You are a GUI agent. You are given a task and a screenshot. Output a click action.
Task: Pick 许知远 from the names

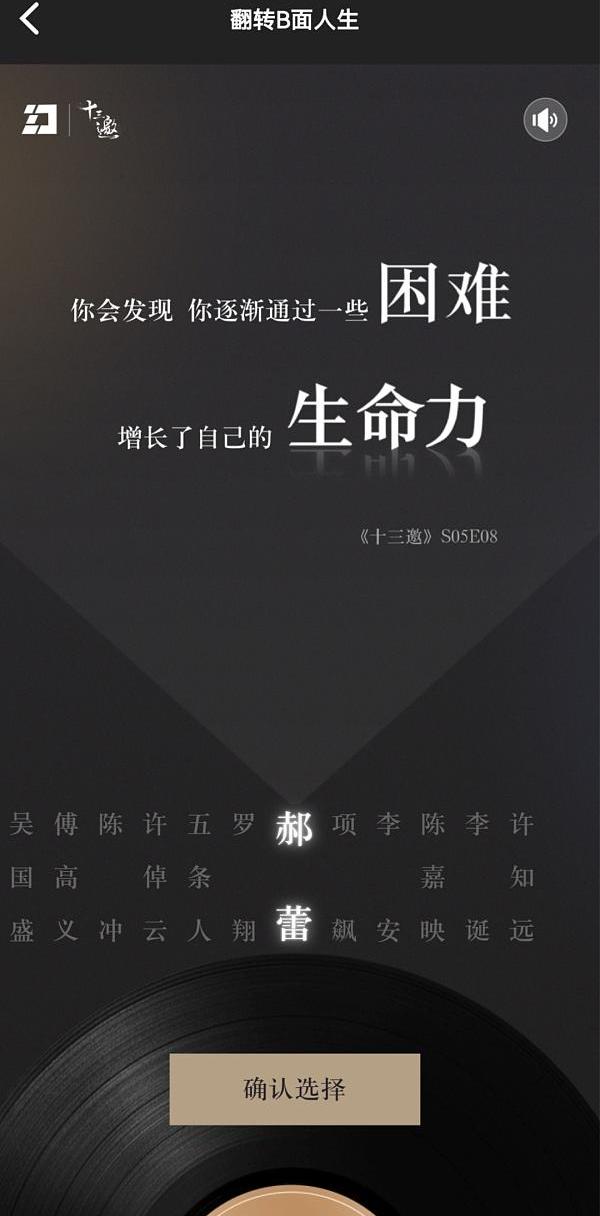(x=522, y=877)
